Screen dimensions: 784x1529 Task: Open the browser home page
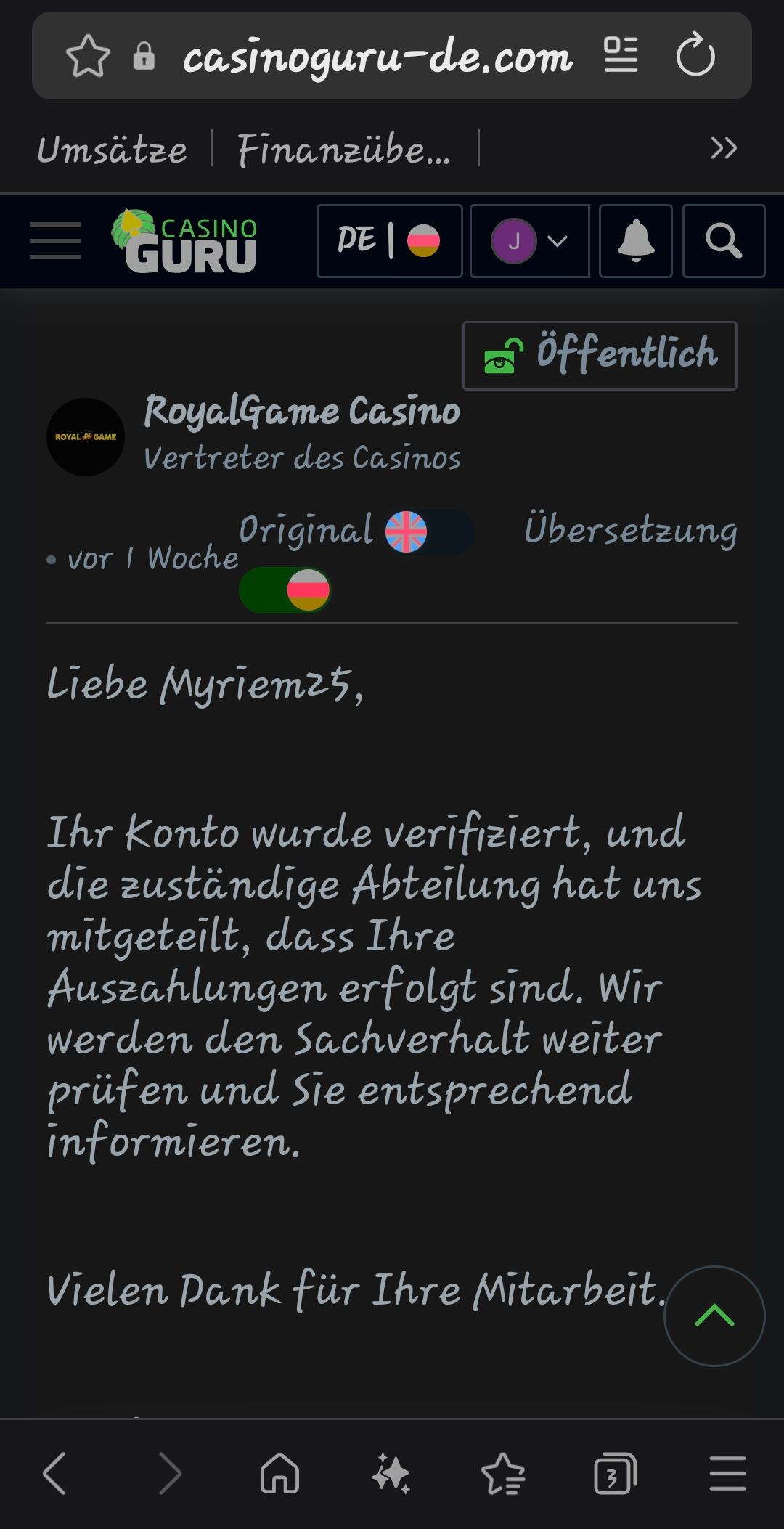[x=280, y=1474]
